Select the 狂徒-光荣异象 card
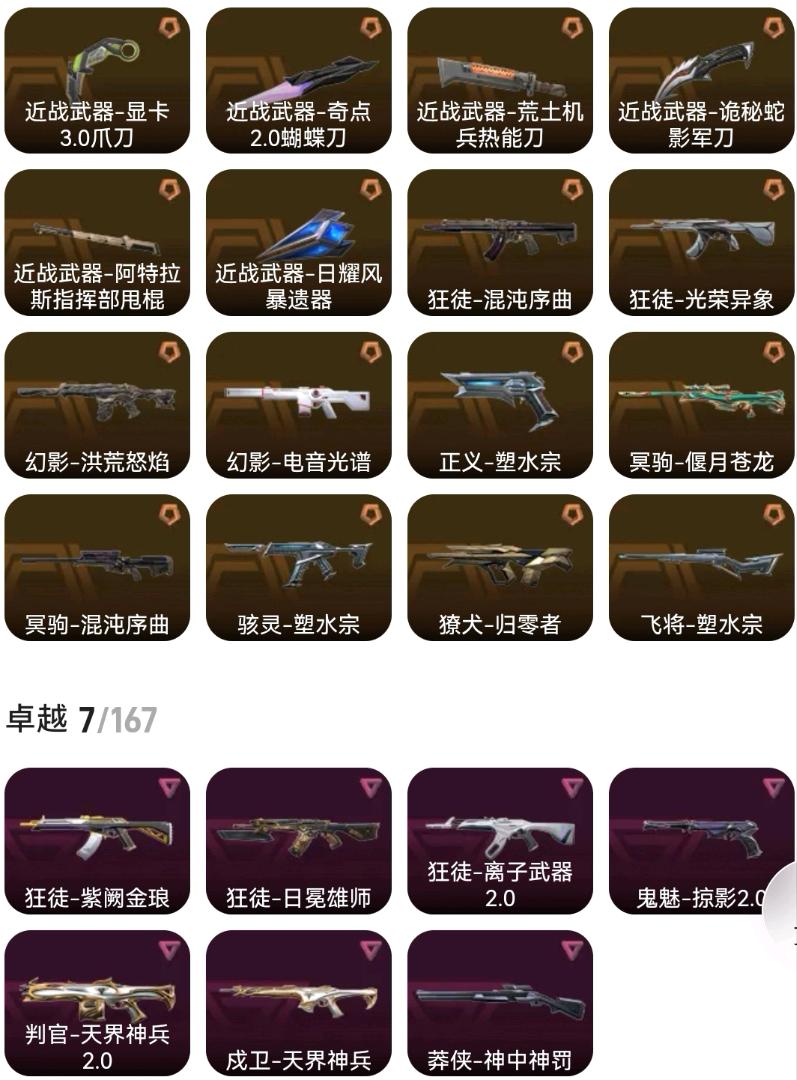The image size is (797, 1080). (701, 242)
